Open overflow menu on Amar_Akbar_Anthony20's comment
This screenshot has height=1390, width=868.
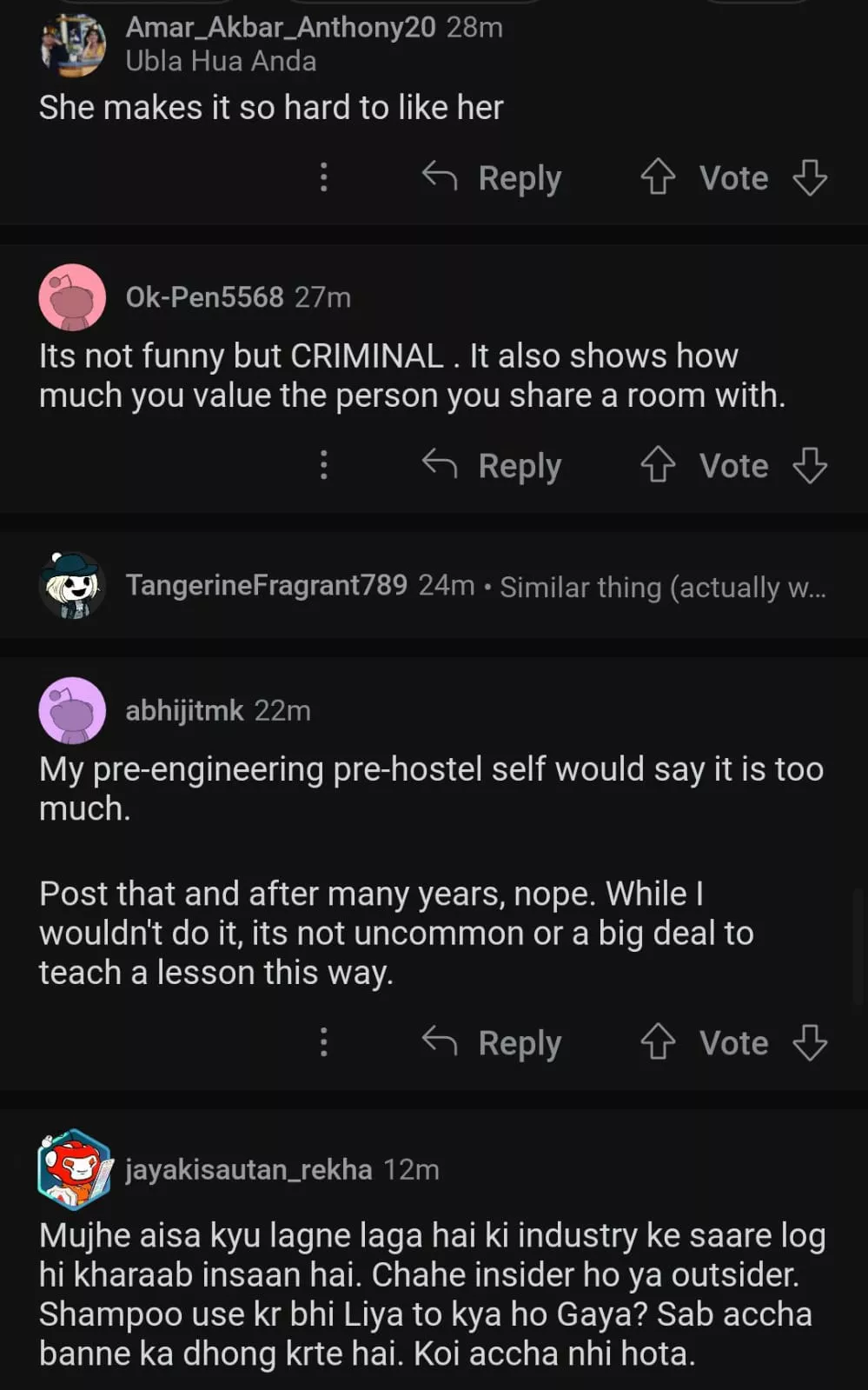(x=323, y=177)
